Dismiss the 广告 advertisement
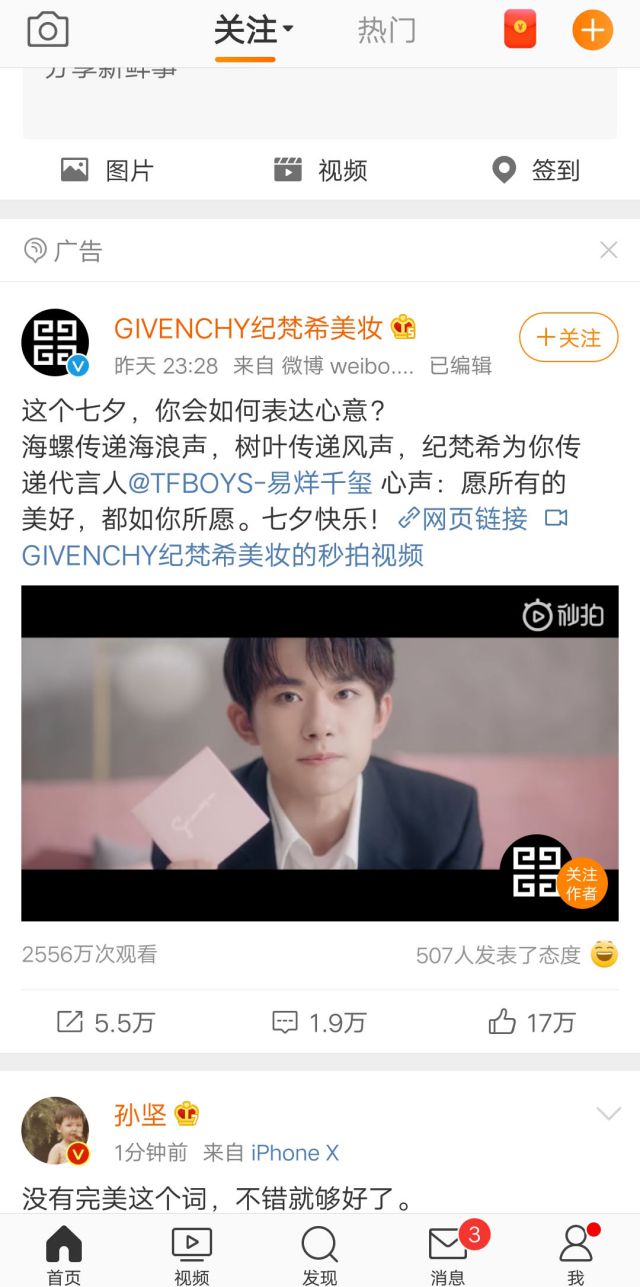Image resolution: width=640 pixels, height=1287 pixels. click(x=608, y=250)
